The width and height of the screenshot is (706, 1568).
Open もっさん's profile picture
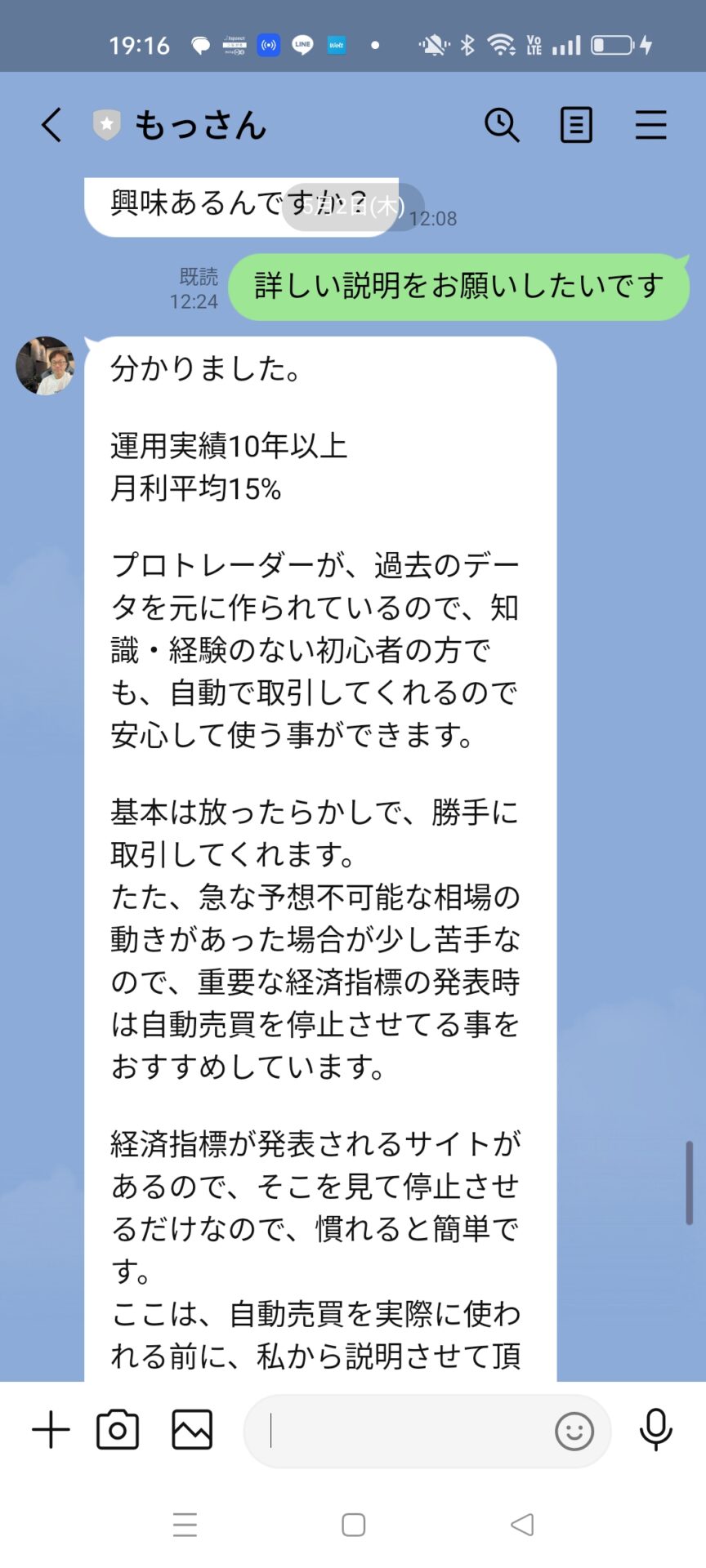pos(45,366)
